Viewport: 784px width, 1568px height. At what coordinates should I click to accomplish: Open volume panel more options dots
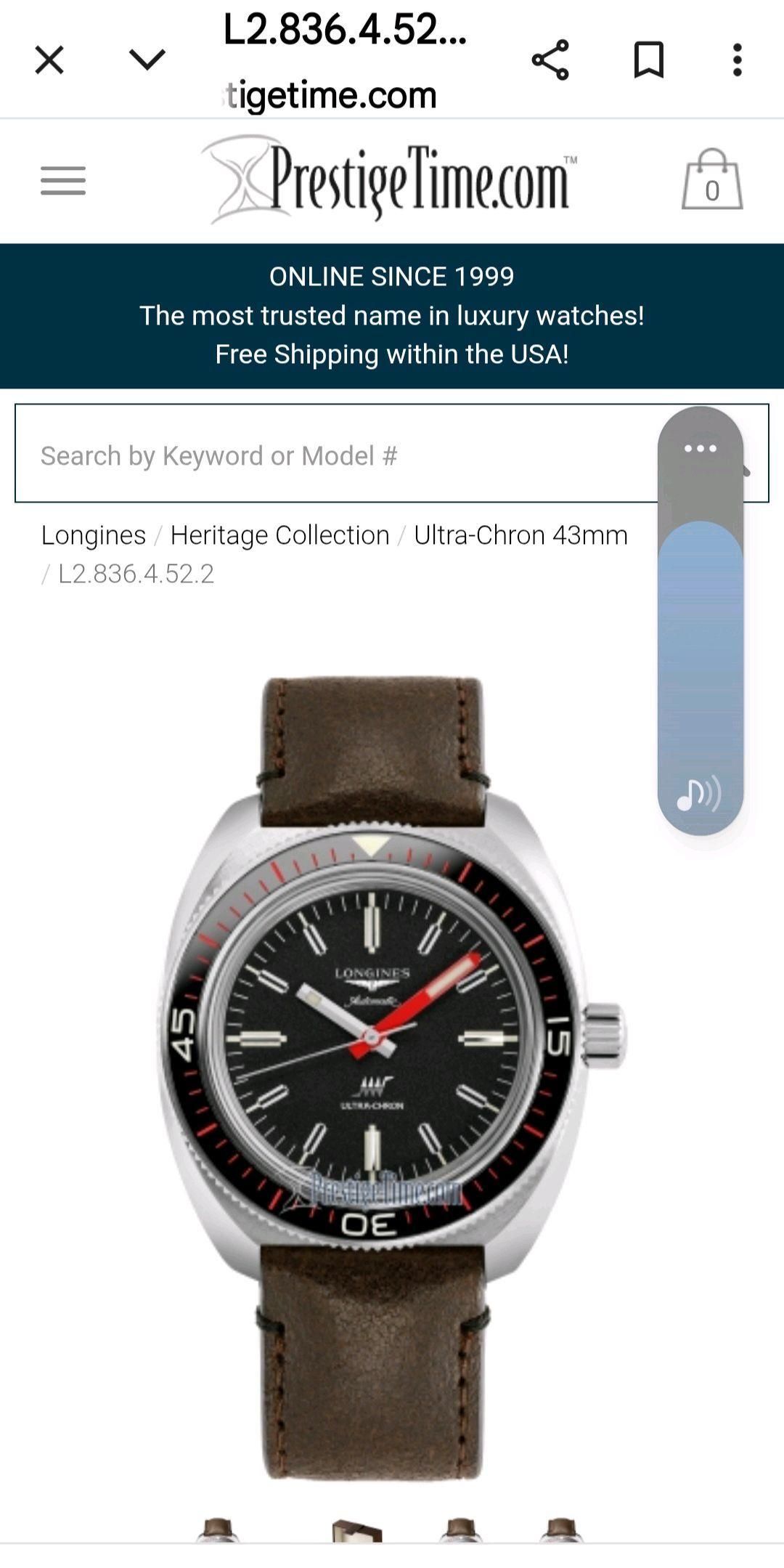click(701, 448)
